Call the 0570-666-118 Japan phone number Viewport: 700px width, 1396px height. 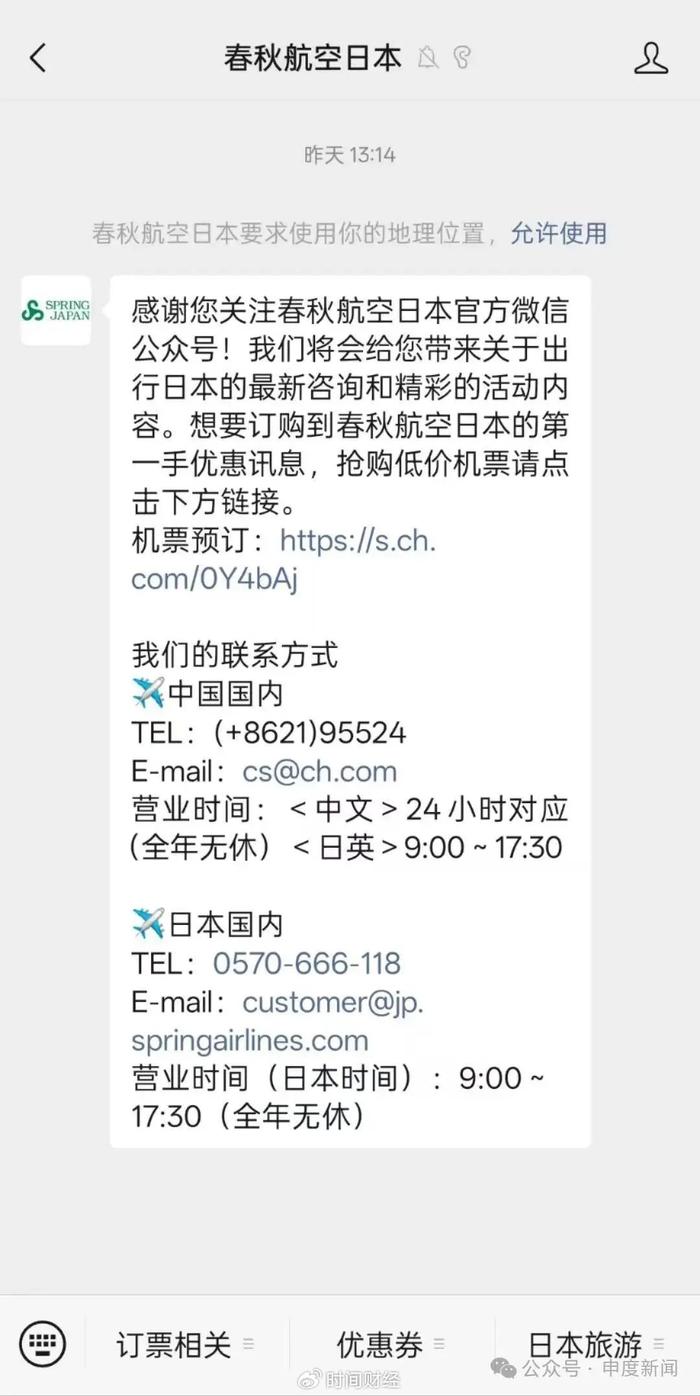pyautogui.click(x=307, y=964)
